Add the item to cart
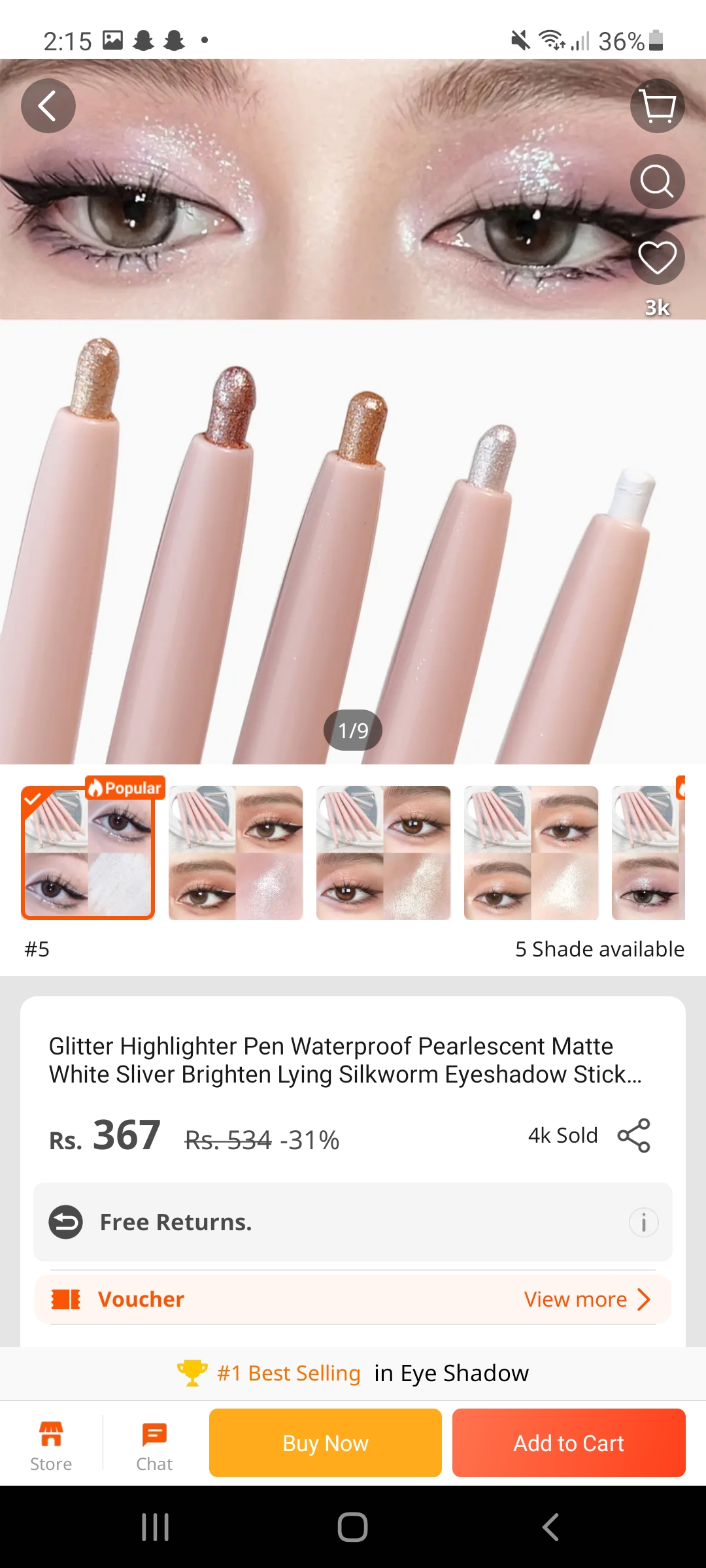The height and width of the screenshot is (1568, 706). coord(569,1443)
